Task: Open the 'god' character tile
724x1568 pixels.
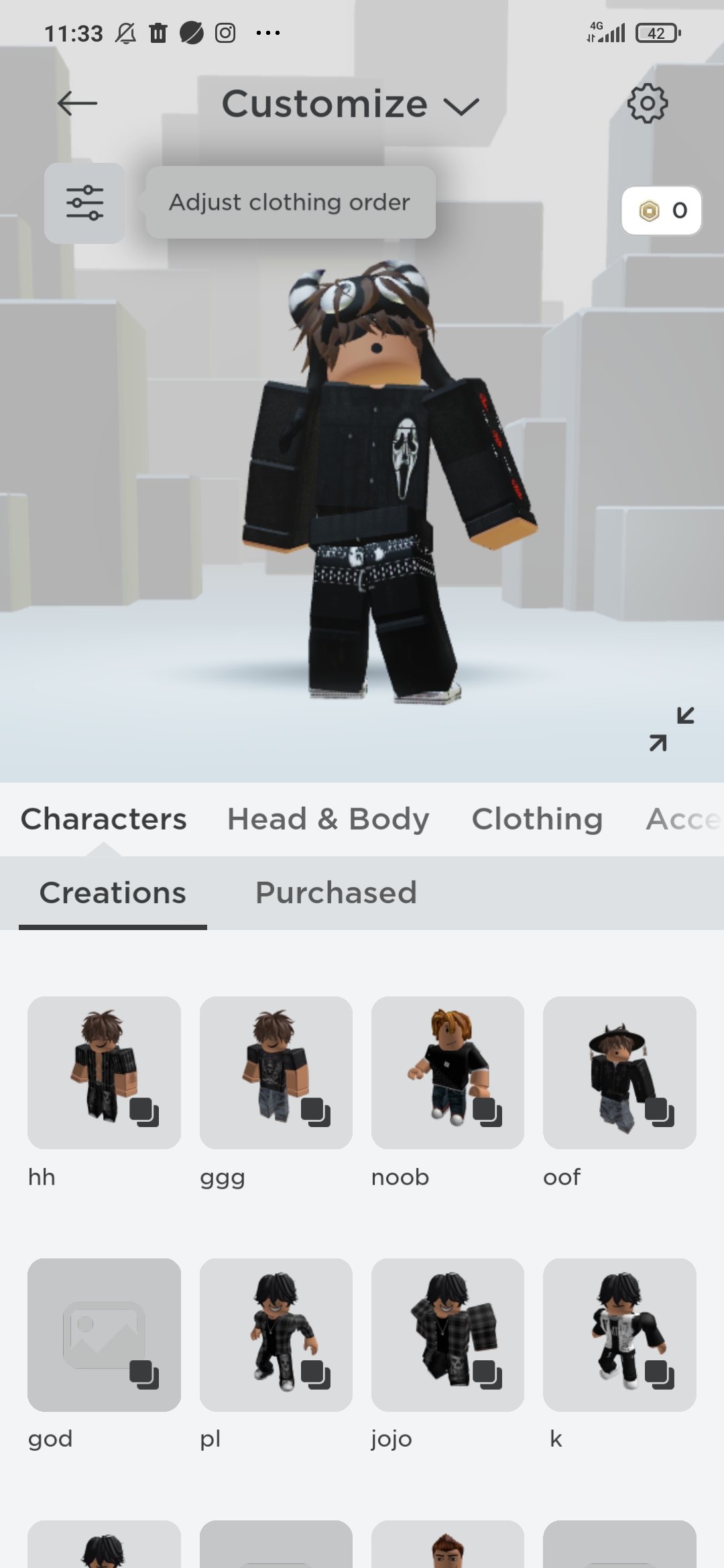Action: pos(104,1335)
